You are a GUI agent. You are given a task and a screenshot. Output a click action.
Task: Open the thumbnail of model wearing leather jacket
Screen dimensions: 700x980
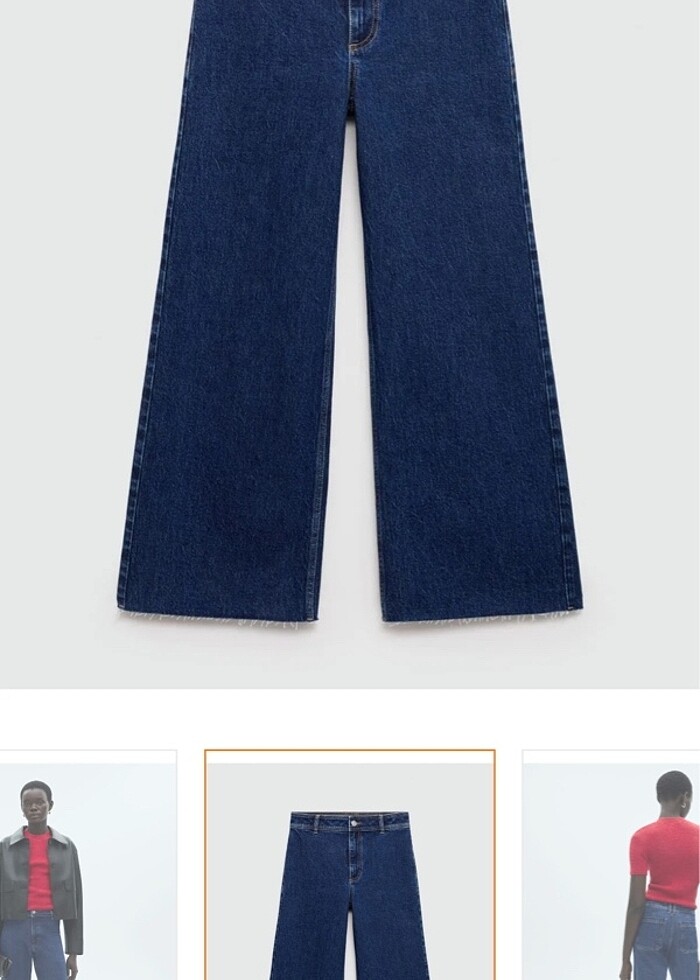[x=88, y=866]
